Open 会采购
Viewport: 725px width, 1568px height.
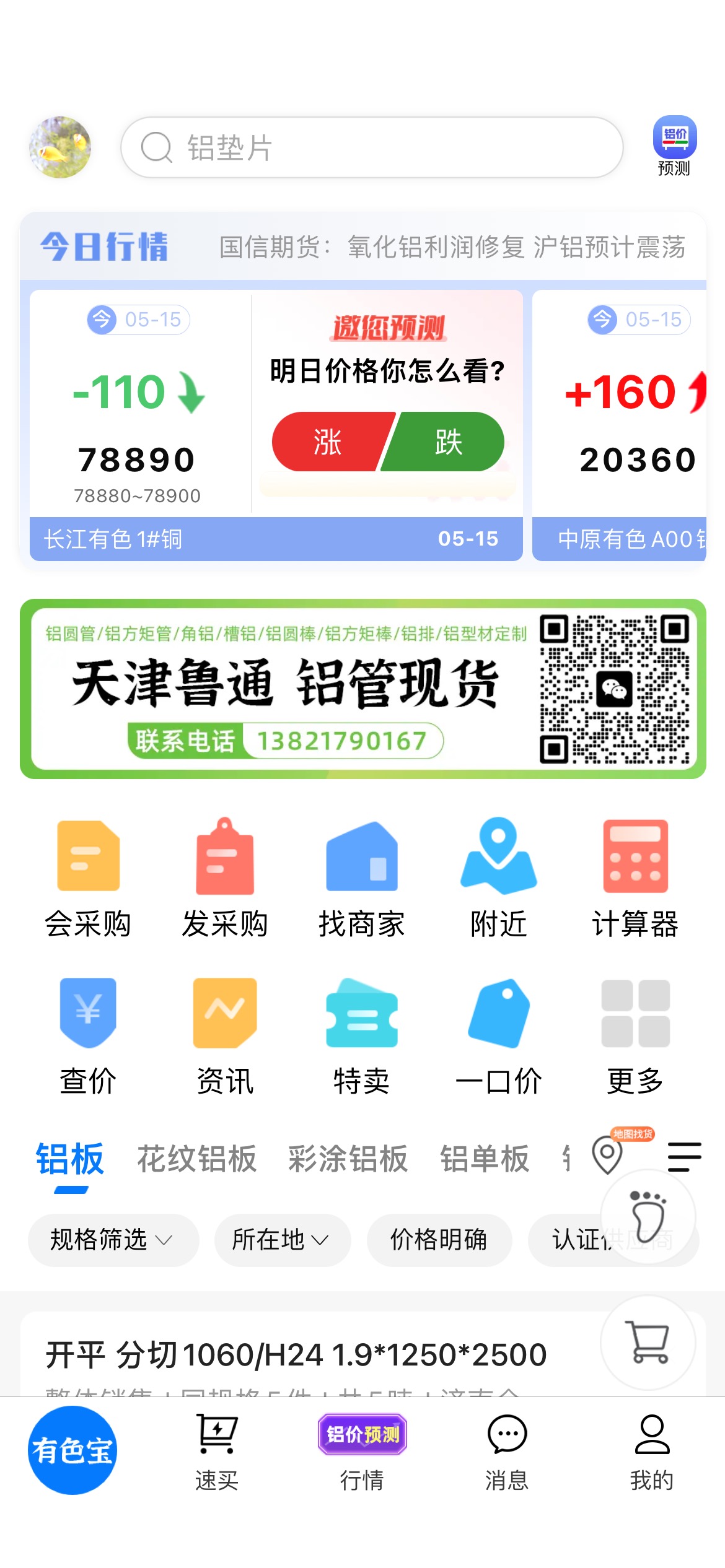pos(88,878)
